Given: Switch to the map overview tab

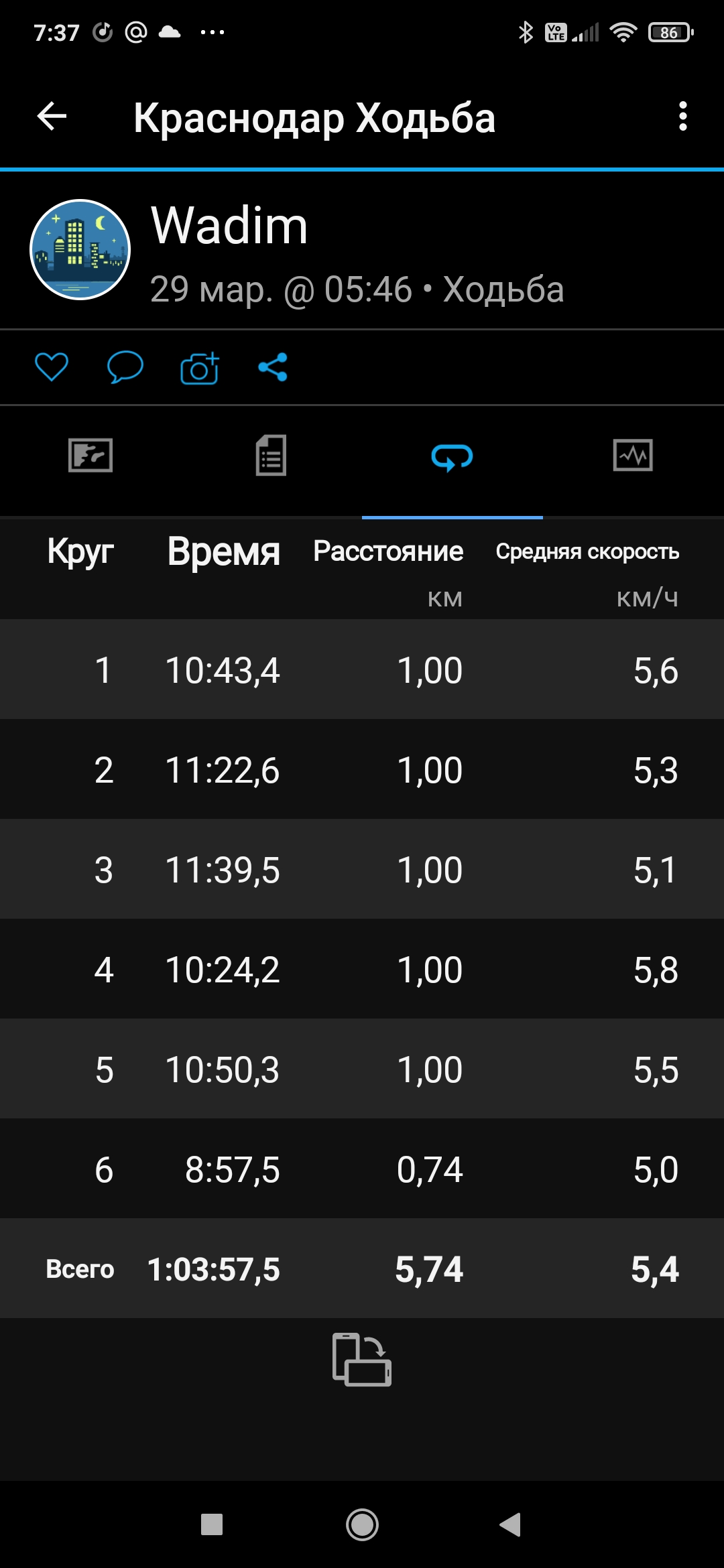Looking at the screenshot, I should pyautogui.click(x=90, y=456).
